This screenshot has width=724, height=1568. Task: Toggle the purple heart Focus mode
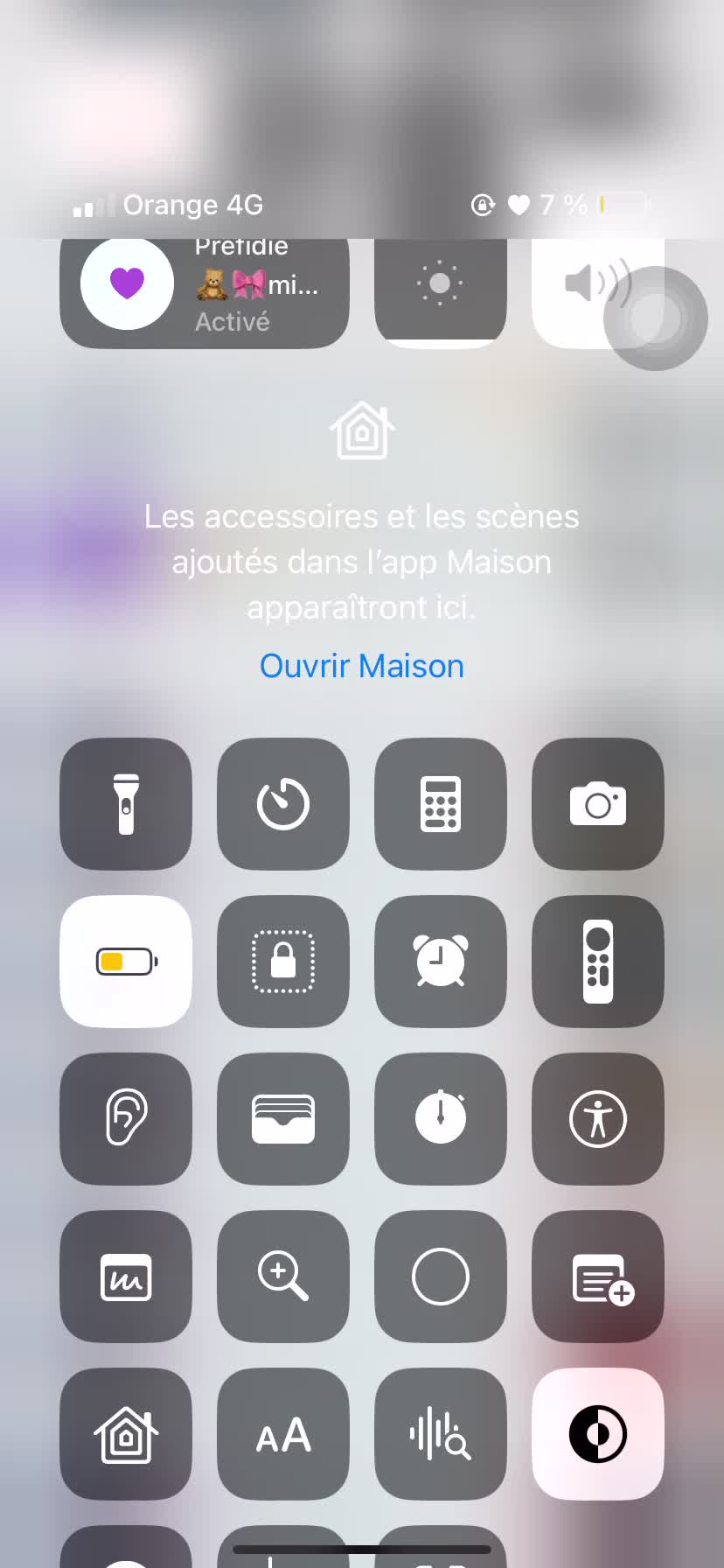(x=128, y=283)
